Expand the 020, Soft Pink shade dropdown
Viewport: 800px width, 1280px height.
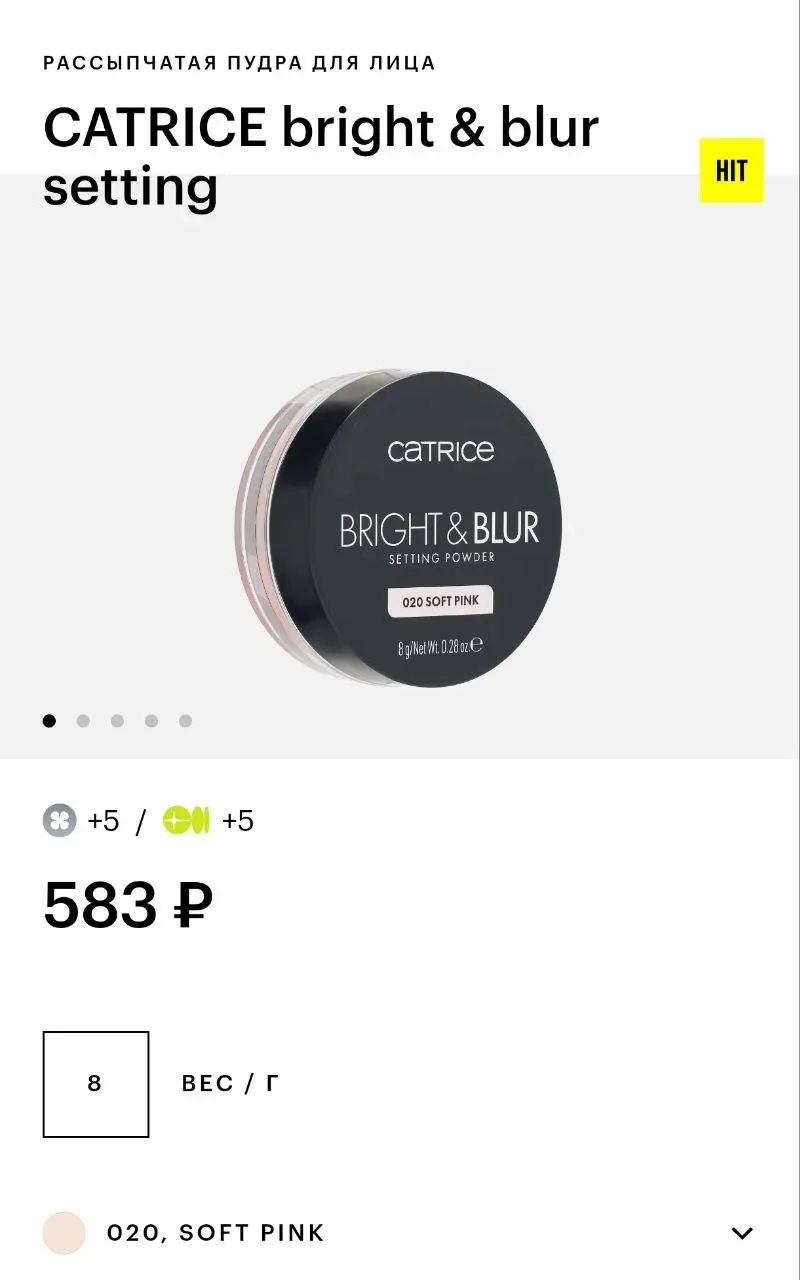741,1233
